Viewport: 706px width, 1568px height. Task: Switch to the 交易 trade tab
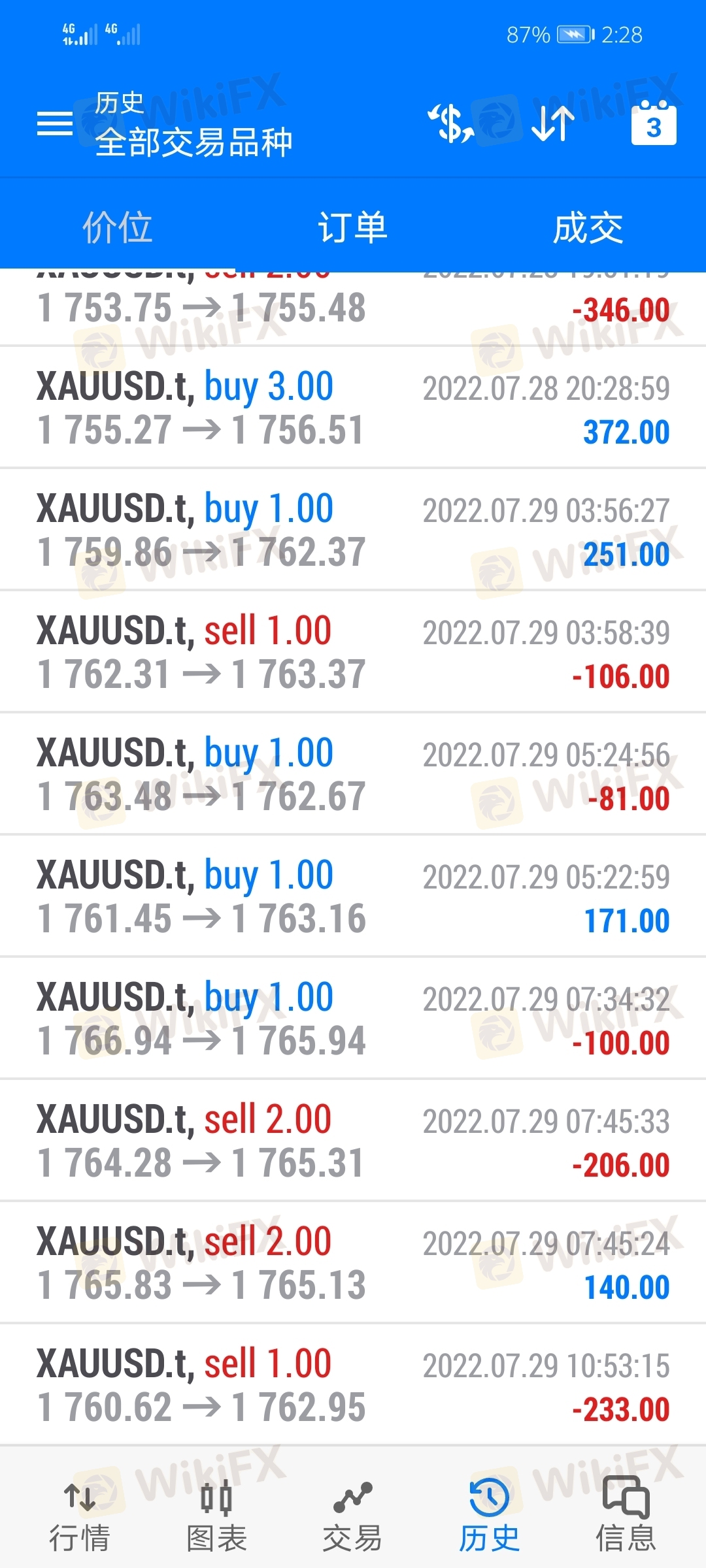(352, 1516)
